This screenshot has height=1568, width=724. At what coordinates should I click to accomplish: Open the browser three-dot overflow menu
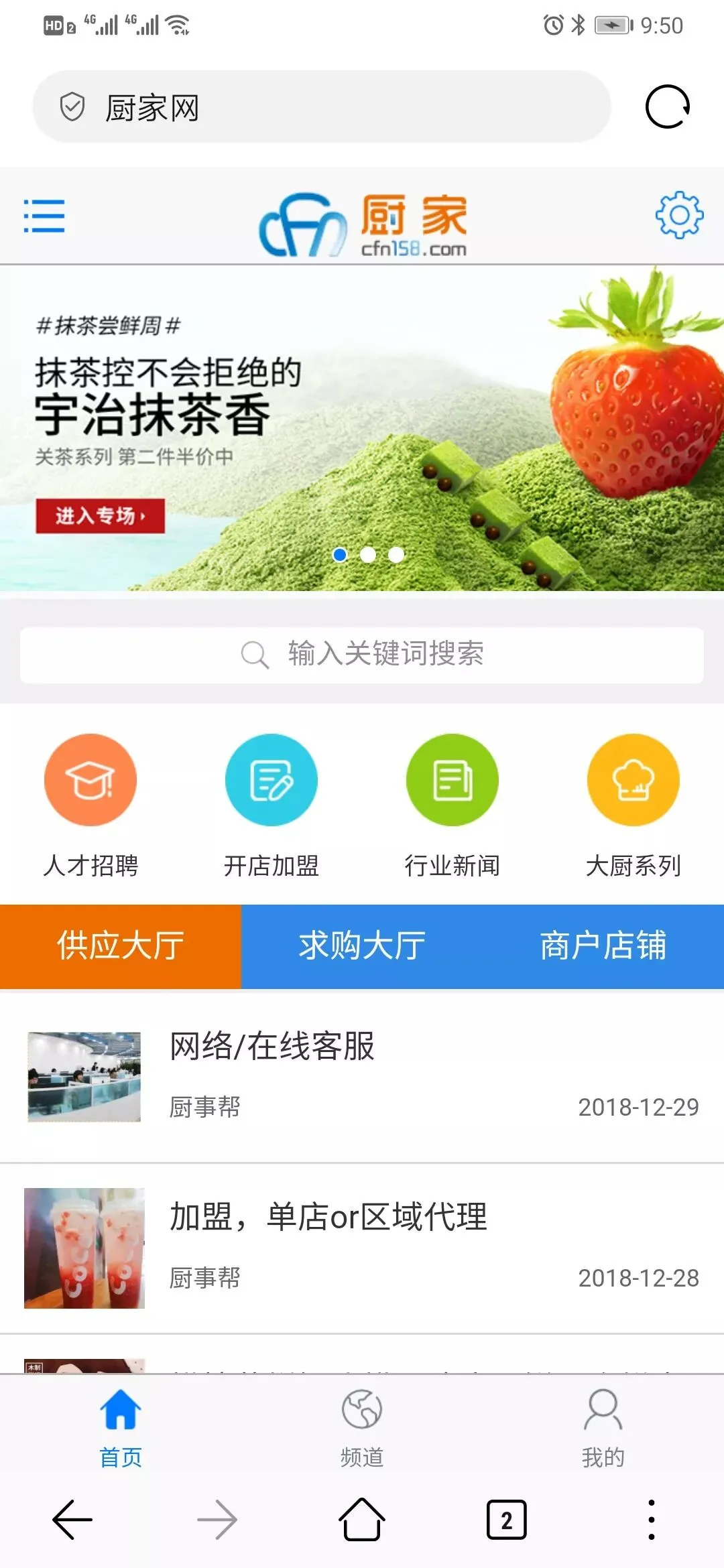tap(651, 1520)
